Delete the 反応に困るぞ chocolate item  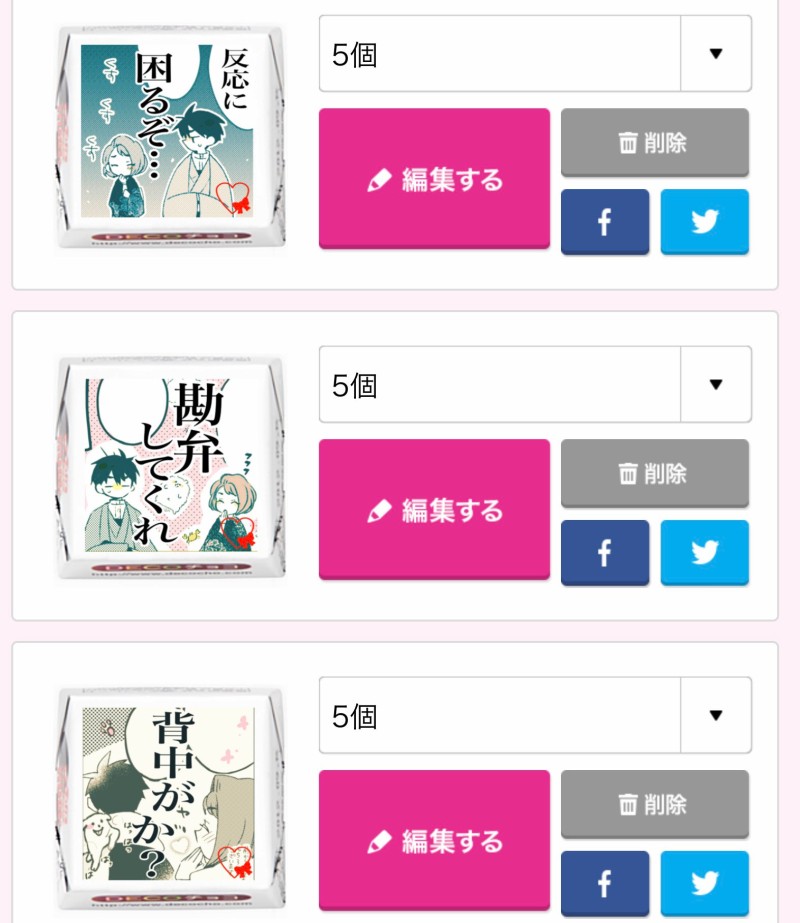tap(654, 142)
